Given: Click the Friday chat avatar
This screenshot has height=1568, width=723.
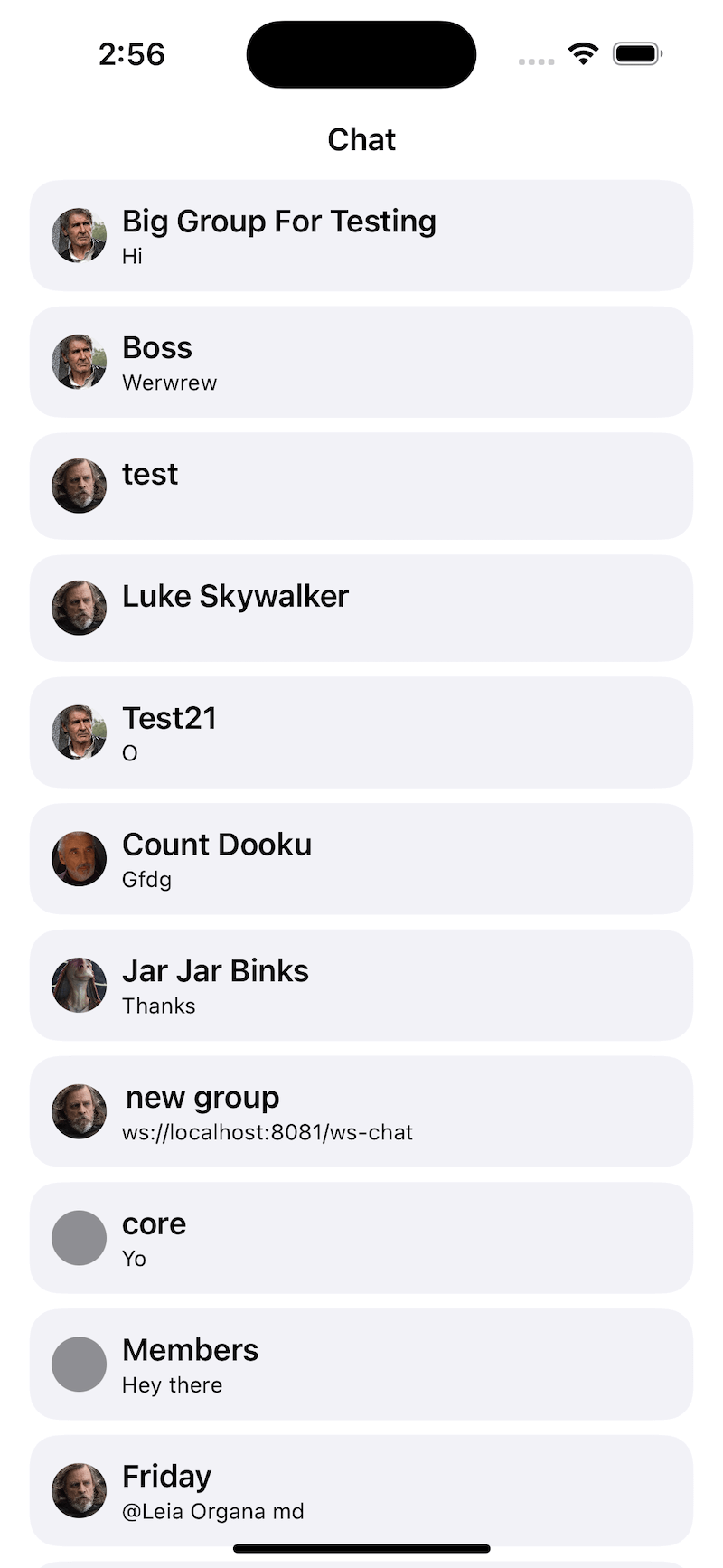Looking at the screenshot, I should (79, 1490).
